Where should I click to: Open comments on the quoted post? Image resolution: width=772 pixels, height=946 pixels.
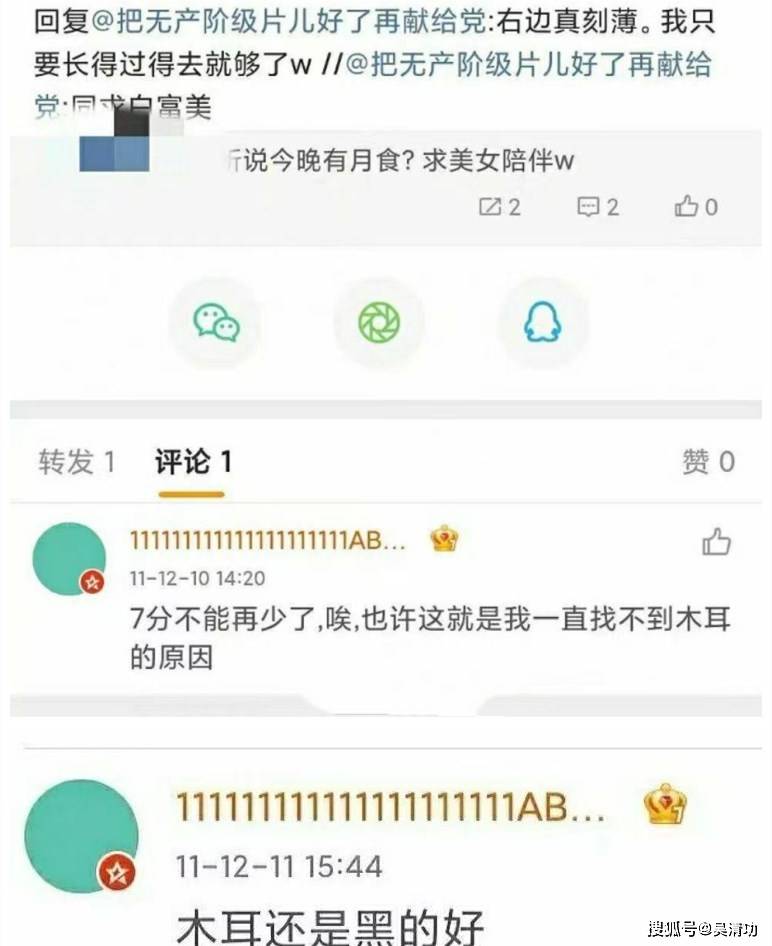[x=599, y=207]
